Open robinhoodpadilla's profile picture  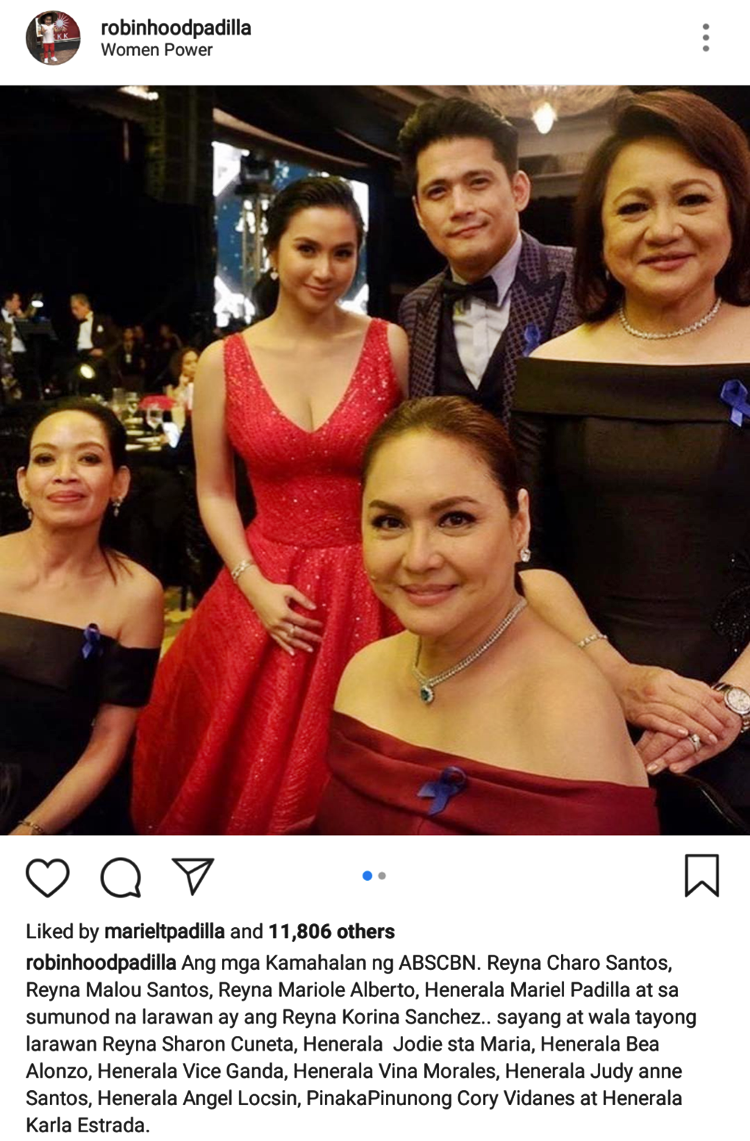coord(52,38)
